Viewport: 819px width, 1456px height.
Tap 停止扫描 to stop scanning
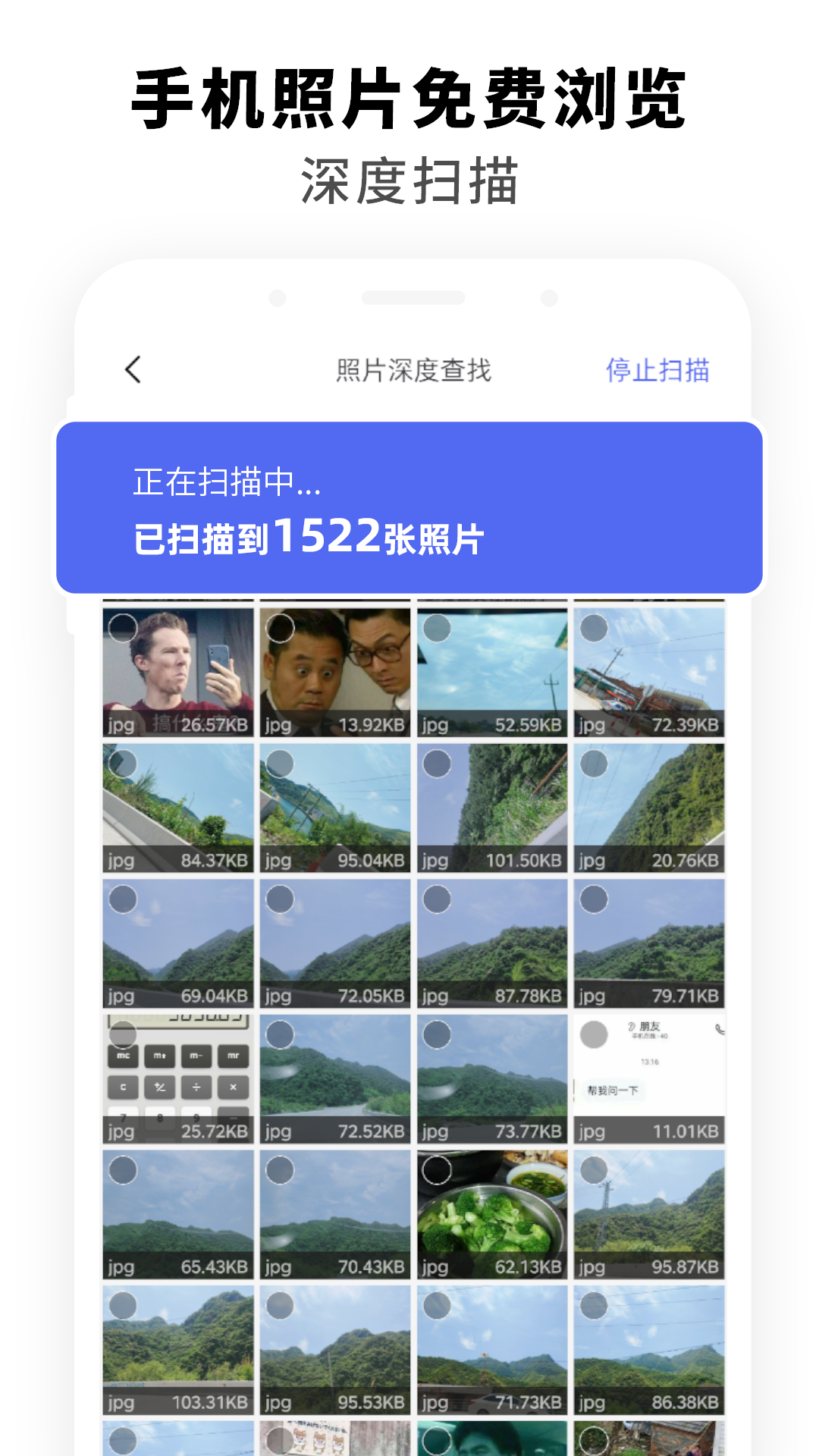(x=659, y=371)
